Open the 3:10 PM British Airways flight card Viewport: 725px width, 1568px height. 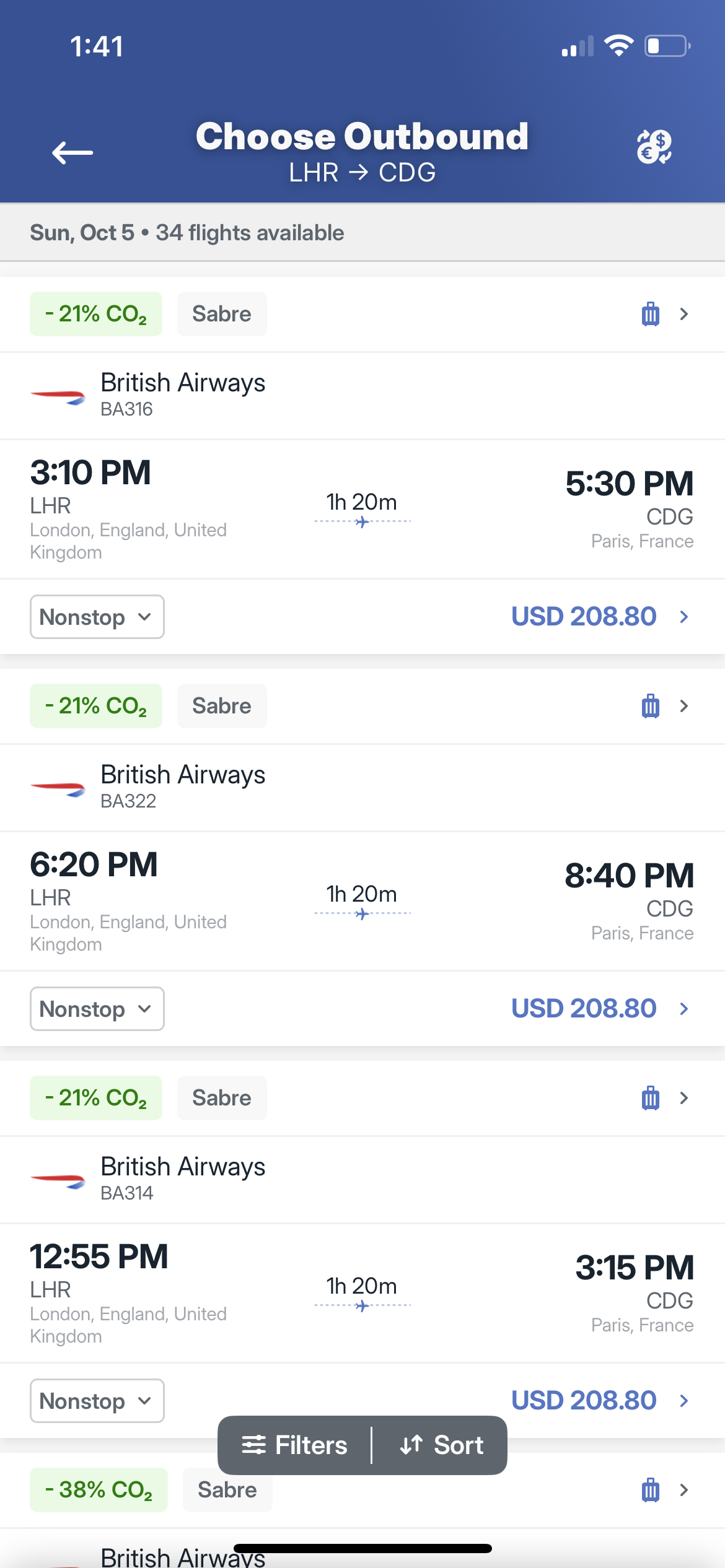coord(362,509)
